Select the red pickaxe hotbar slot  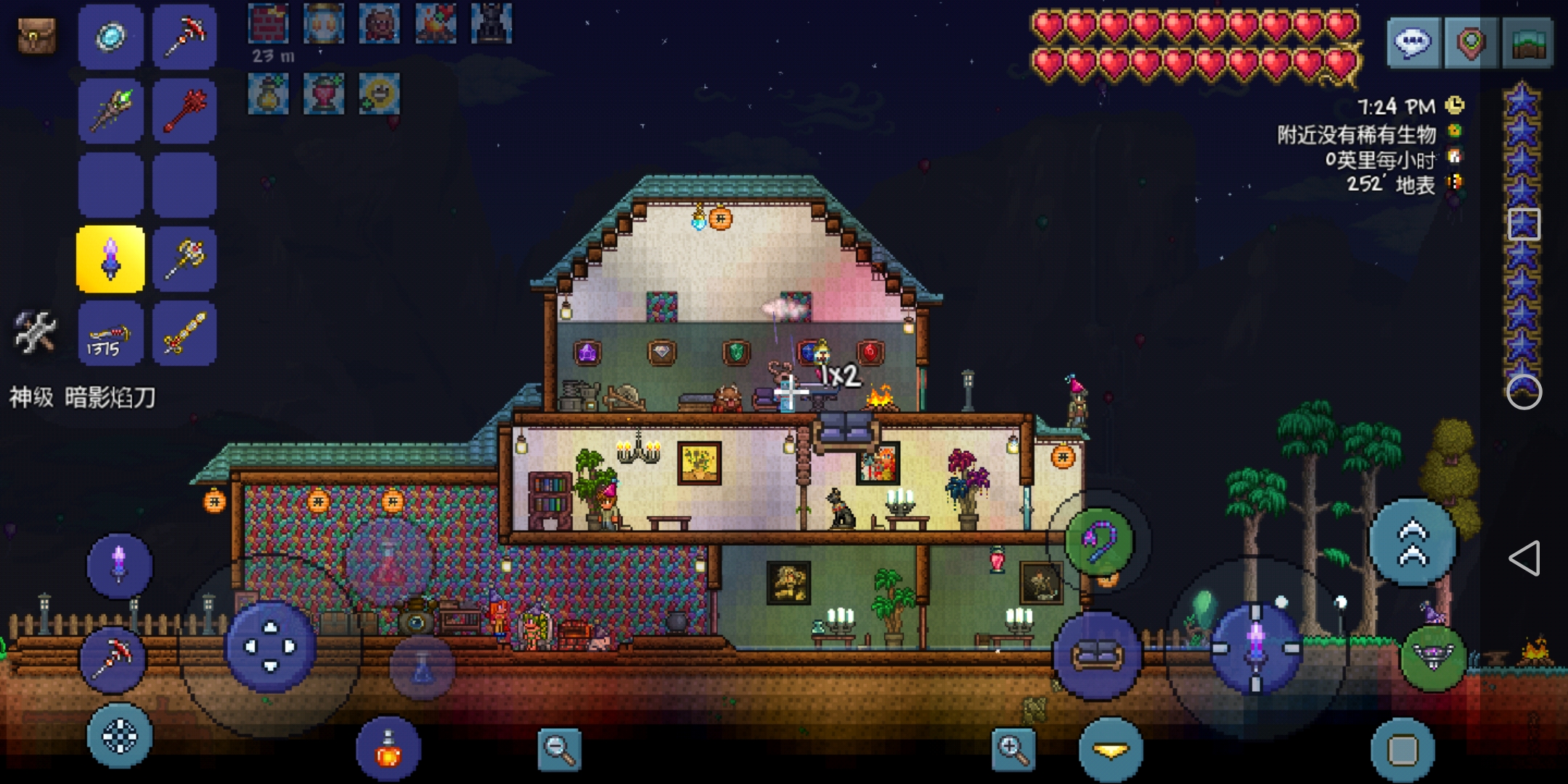click(184, 37)
